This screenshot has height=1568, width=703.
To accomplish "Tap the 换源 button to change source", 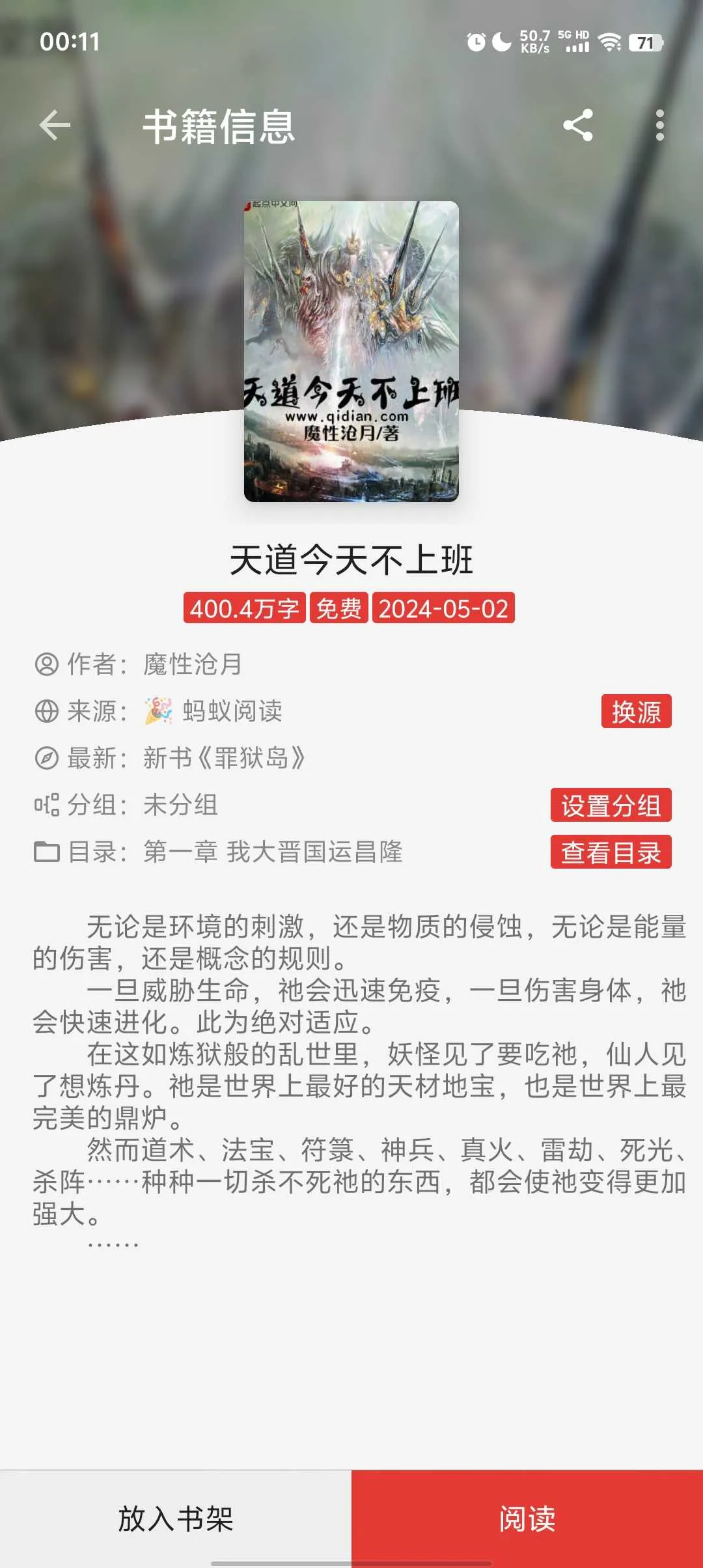I will pos(636,711).
